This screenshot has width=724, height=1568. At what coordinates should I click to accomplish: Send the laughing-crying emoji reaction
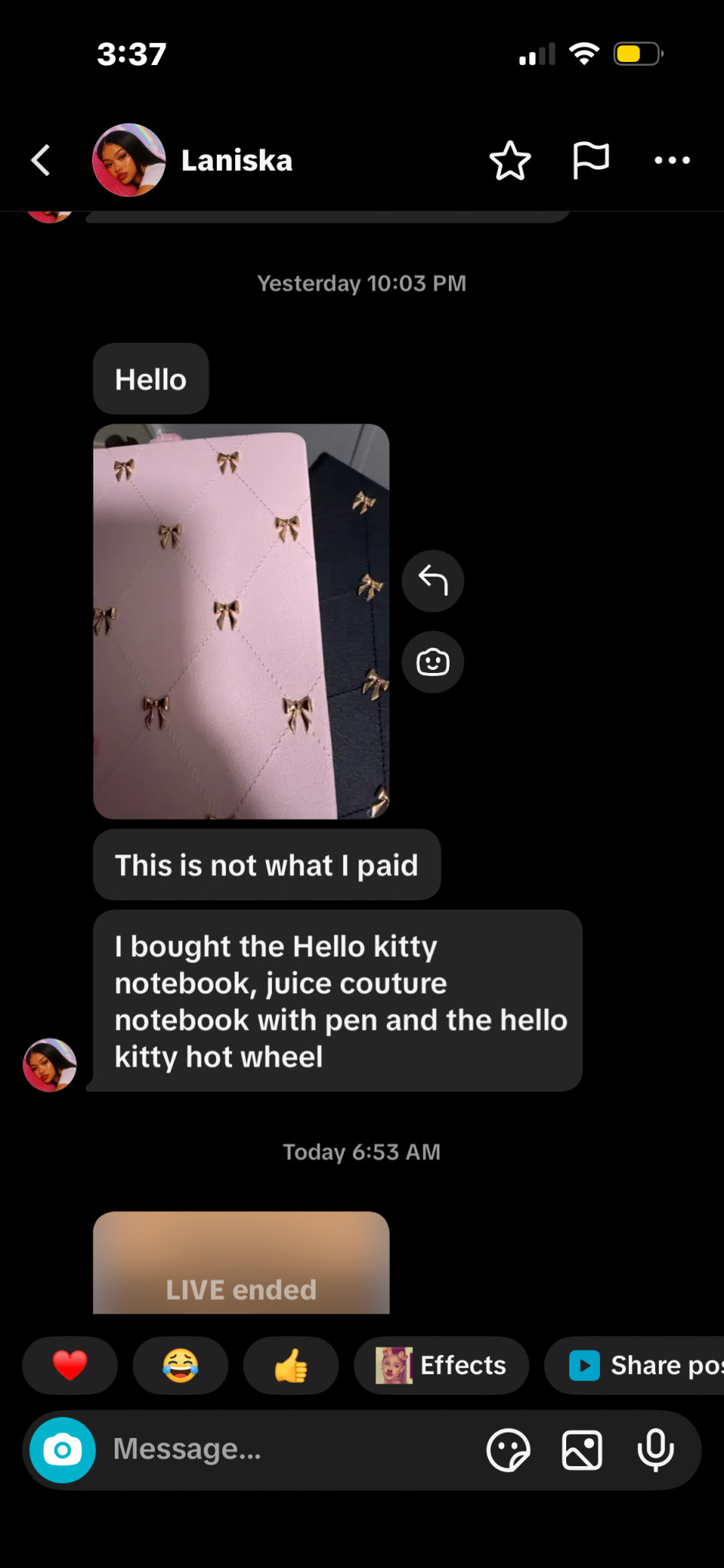pos(180,1365)
